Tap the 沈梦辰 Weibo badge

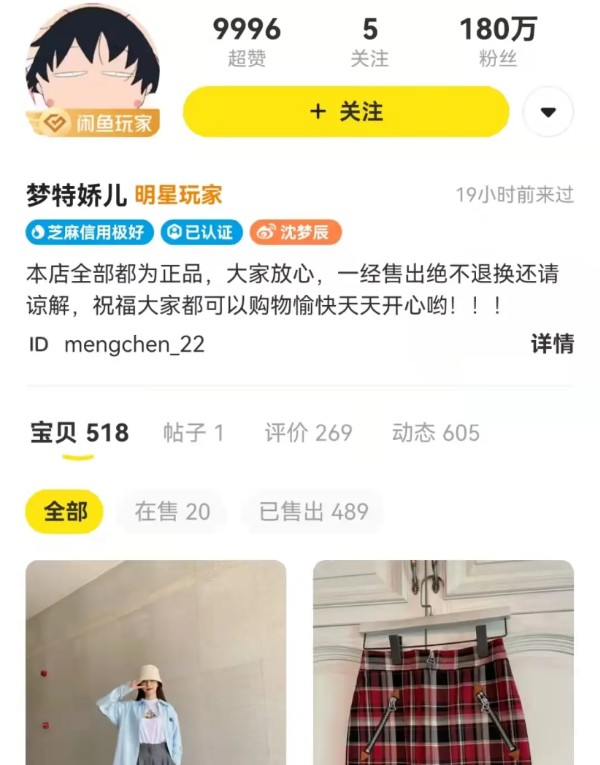(x=295, y=232)
